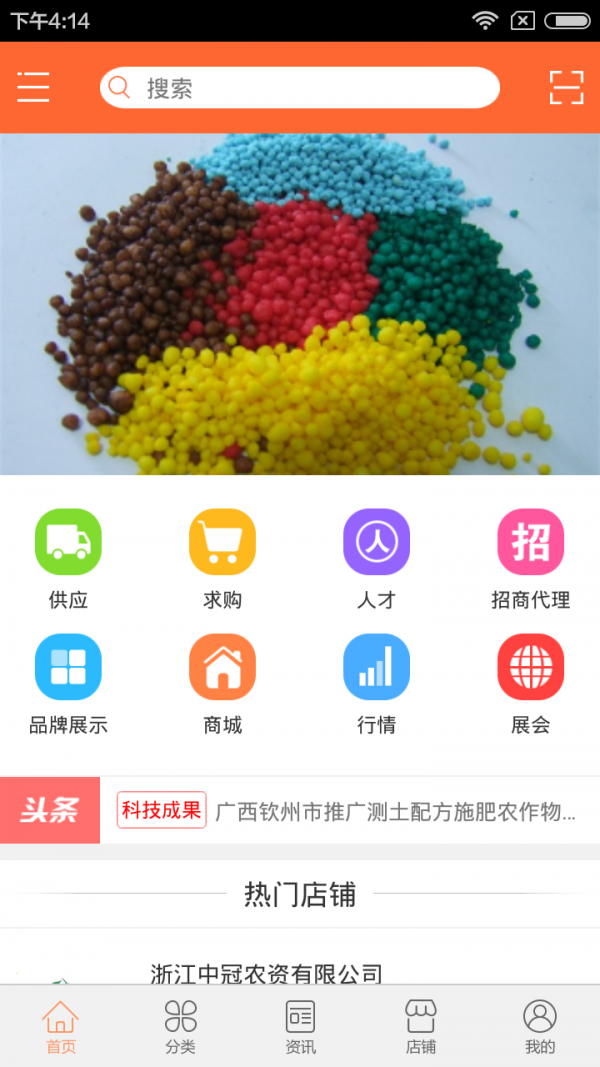The height and width of the screenshot is (1067, 600).
Task: Open the scan QR code icon
Action: pos(566,88)
